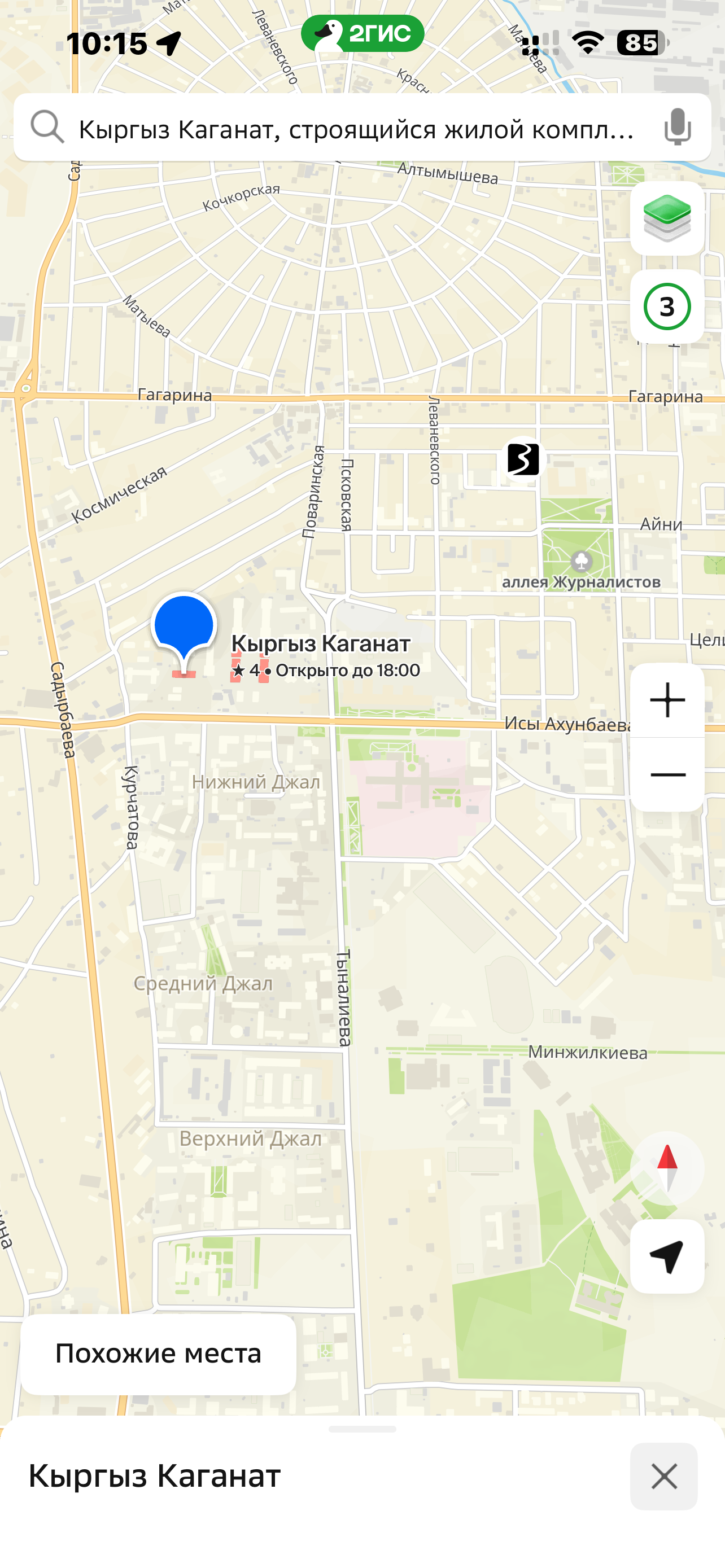Screen dimensions: 725x1568
Task: Start voice search with the microphone
Action: (677, 127)
